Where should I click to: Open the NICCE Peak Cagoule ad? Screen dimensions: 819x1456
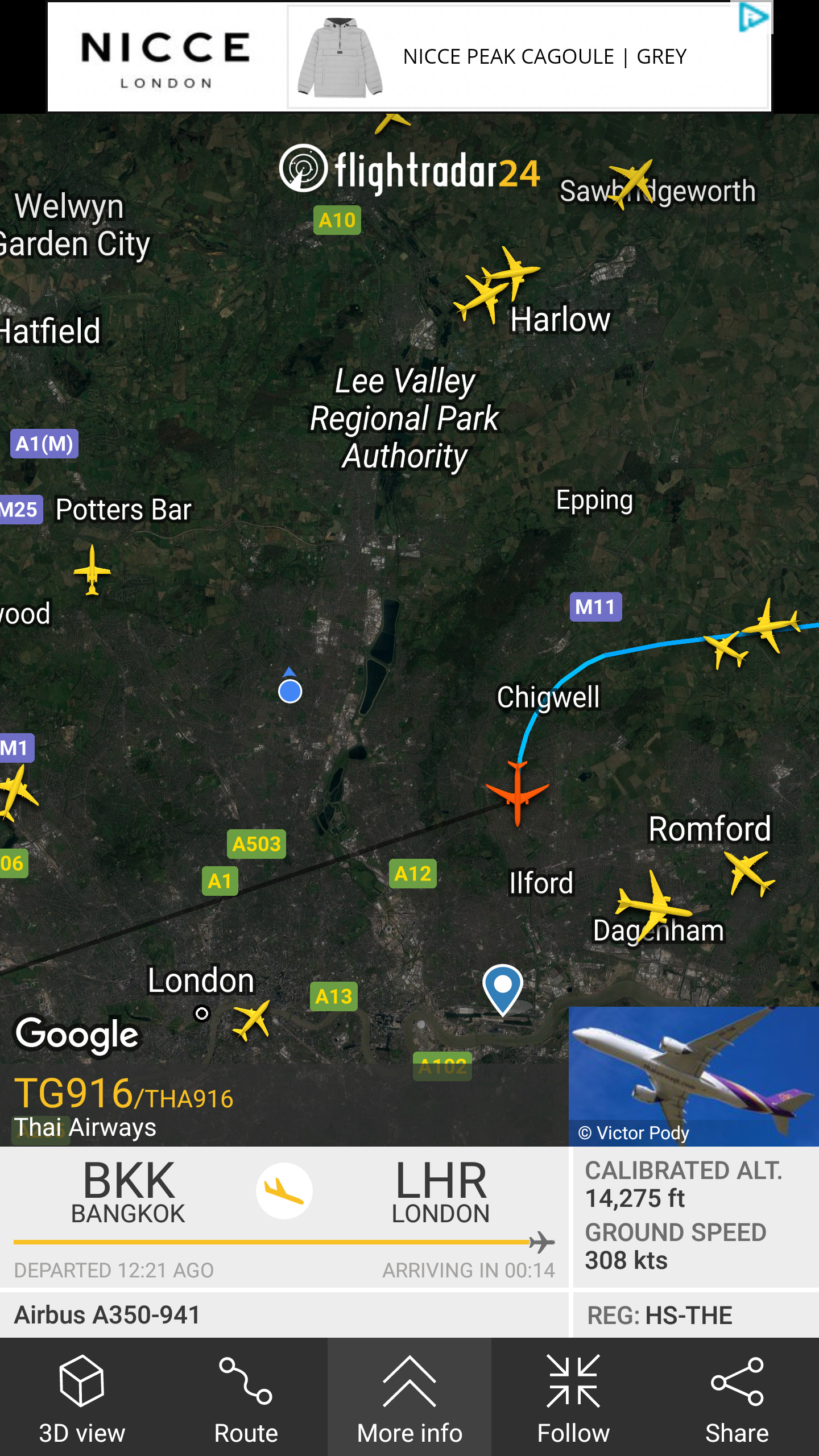(529, 57)
